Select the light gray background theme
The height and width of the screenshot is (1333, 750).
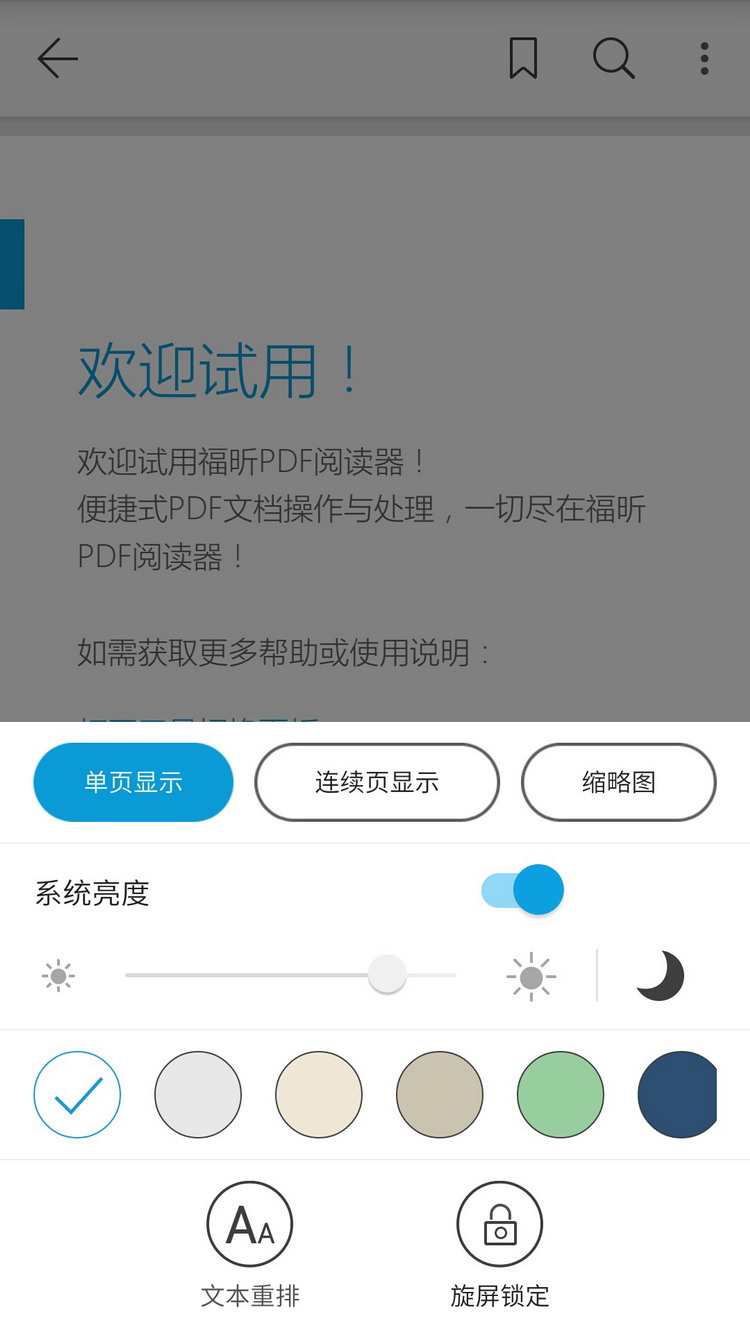[197, 1095]
